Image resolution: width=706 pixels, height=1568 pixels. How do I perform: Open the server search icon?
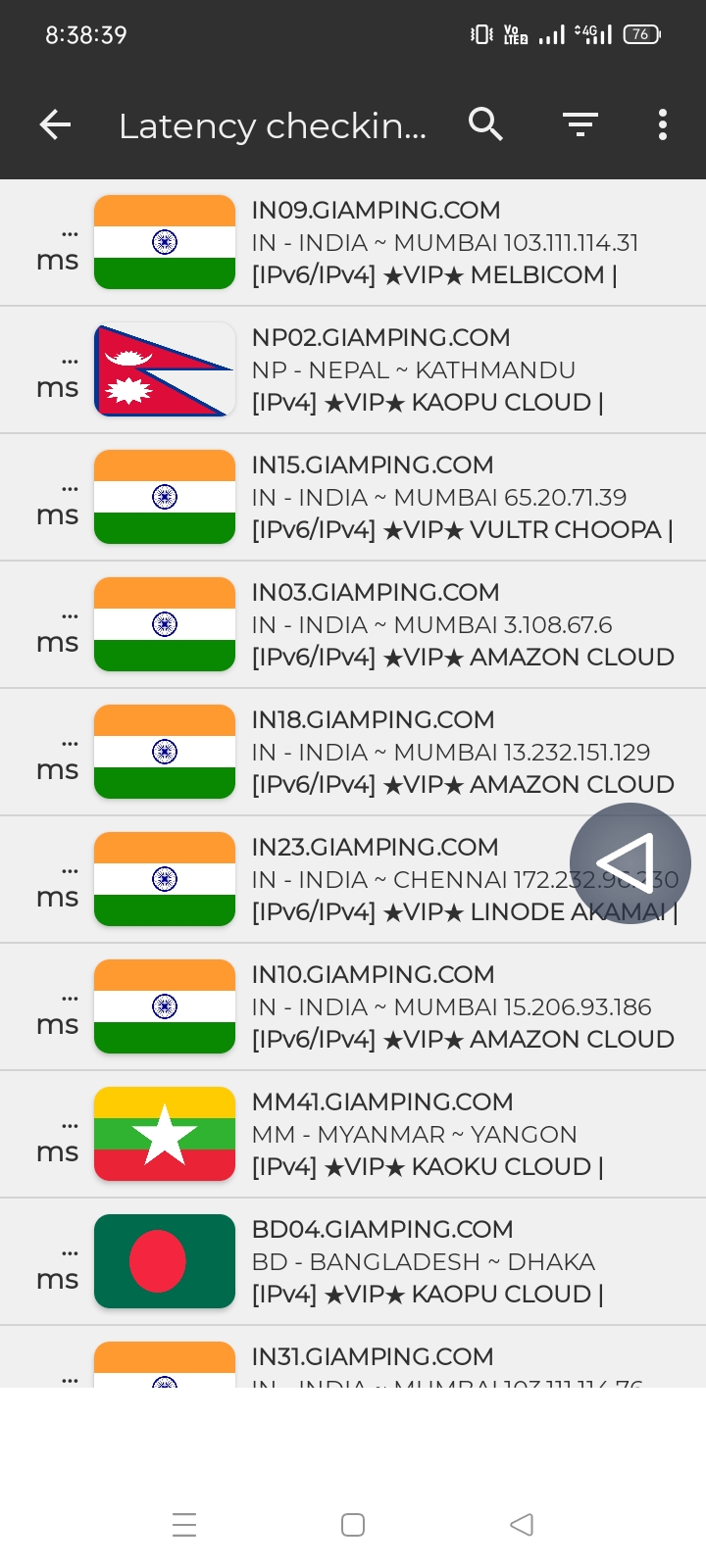[485, 124]
